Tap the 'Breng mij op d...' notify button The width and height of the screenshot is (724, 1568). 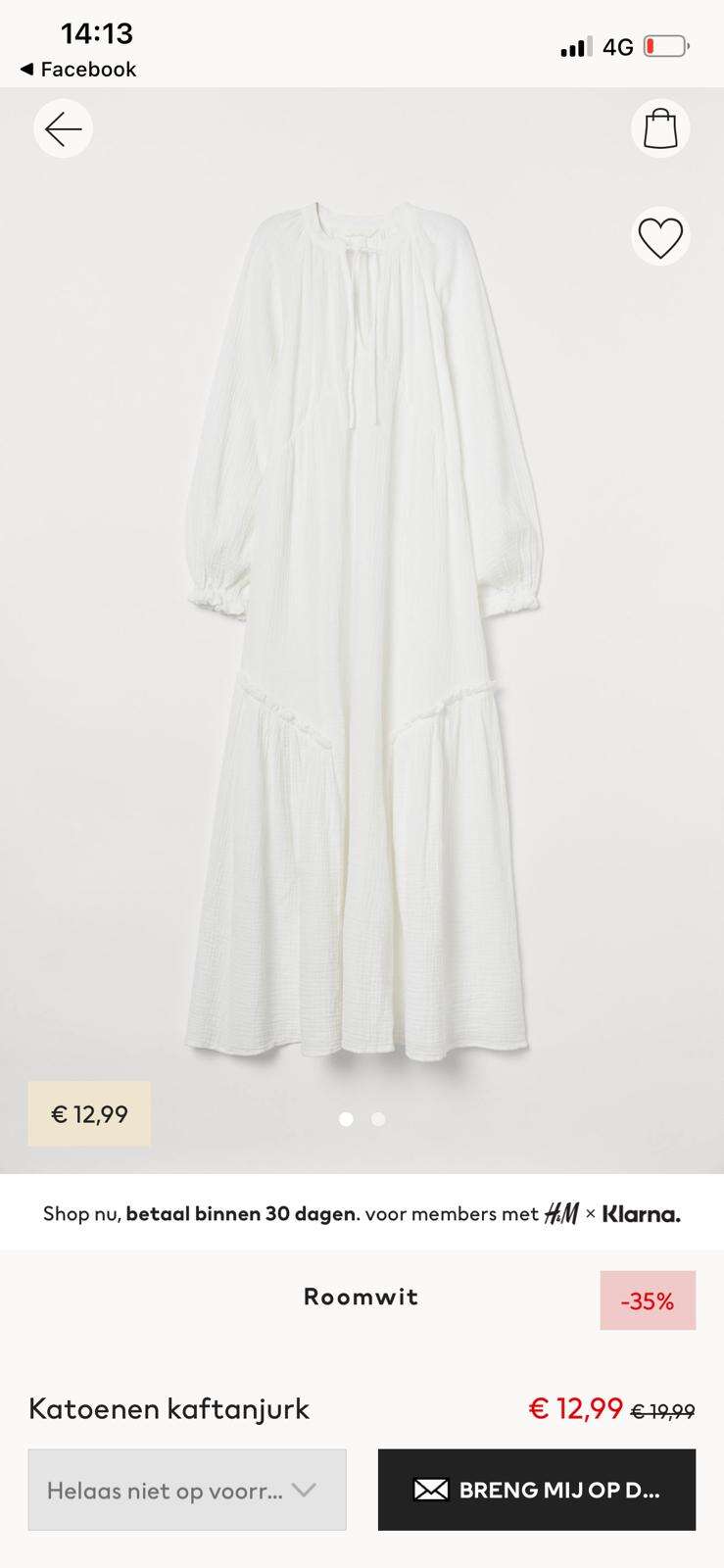tap(537, 1490)
